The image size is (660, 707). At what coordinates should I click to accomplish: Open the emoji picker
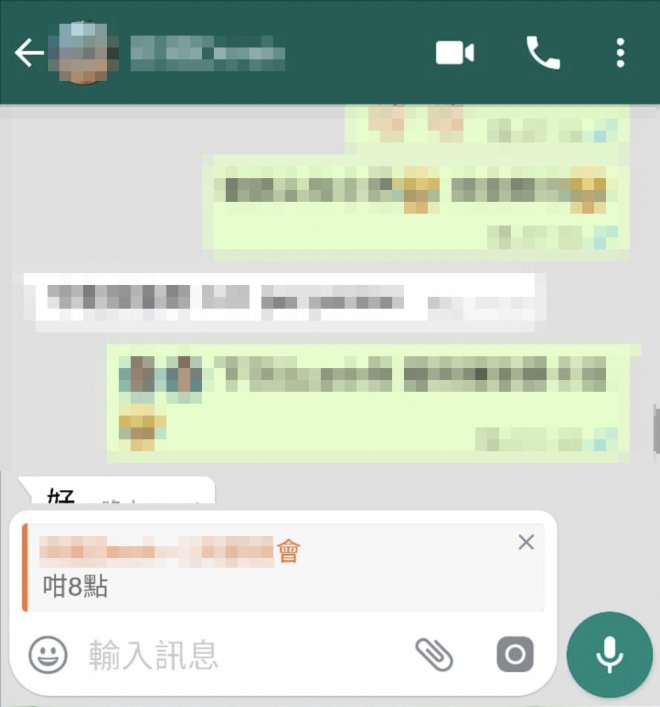[x=48, y=655]
